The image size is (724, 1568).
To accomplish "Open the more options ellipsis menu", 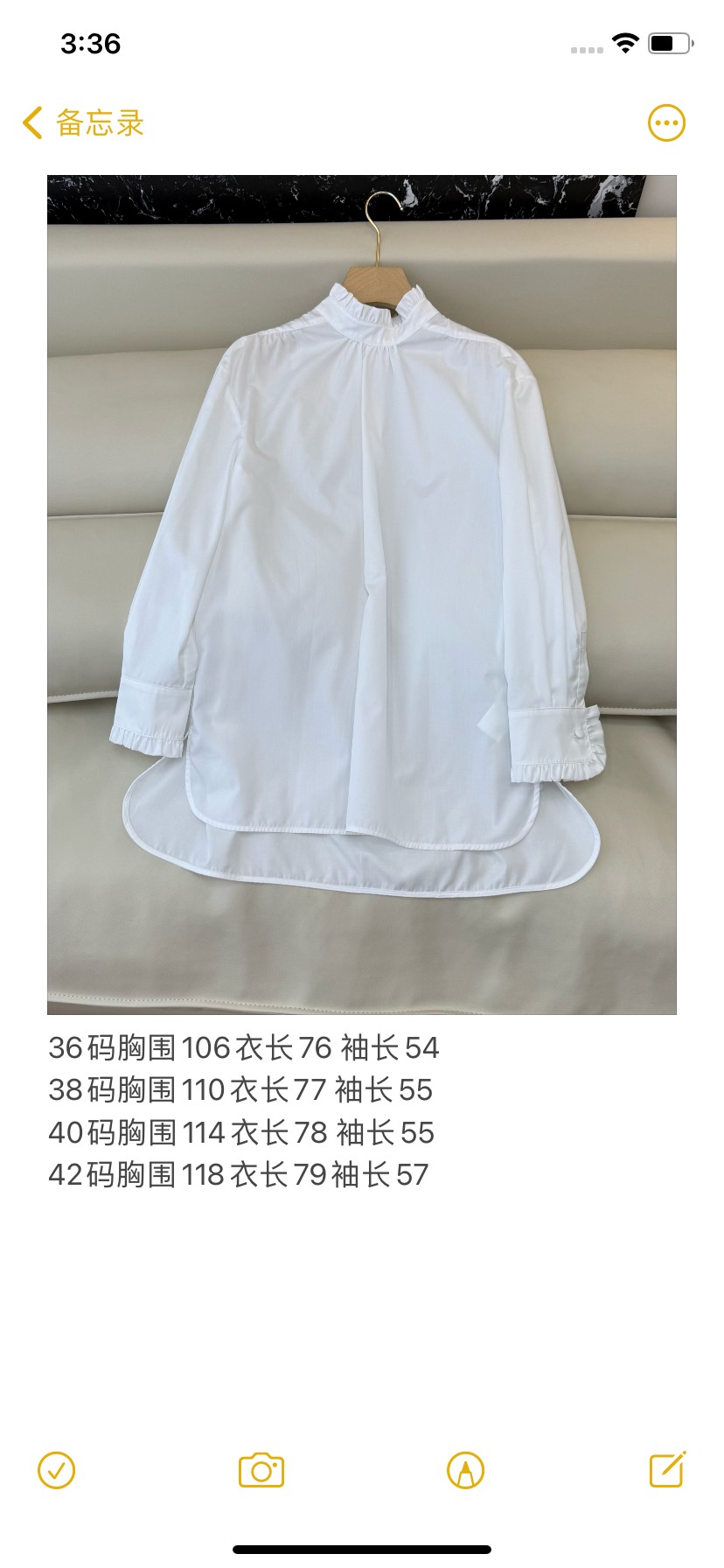I will coord(666,123).
